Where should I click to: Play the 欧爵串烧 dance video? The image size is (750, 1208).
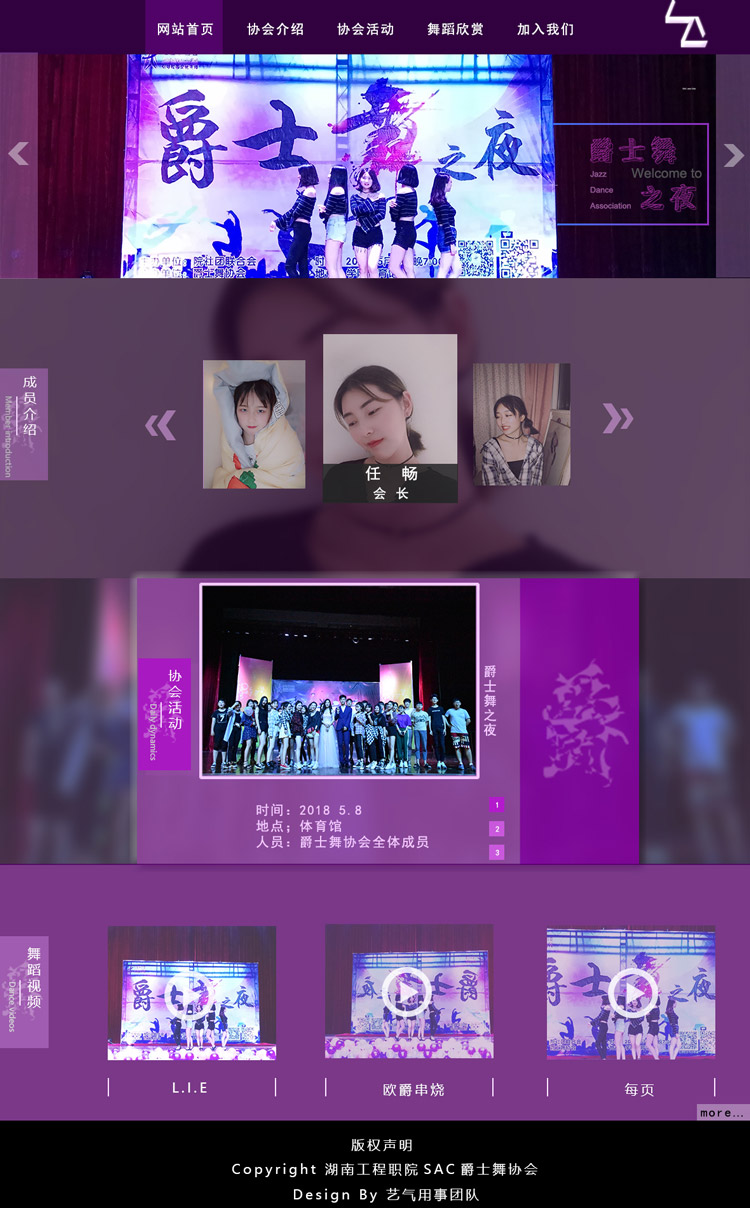(x=407, y=992)
